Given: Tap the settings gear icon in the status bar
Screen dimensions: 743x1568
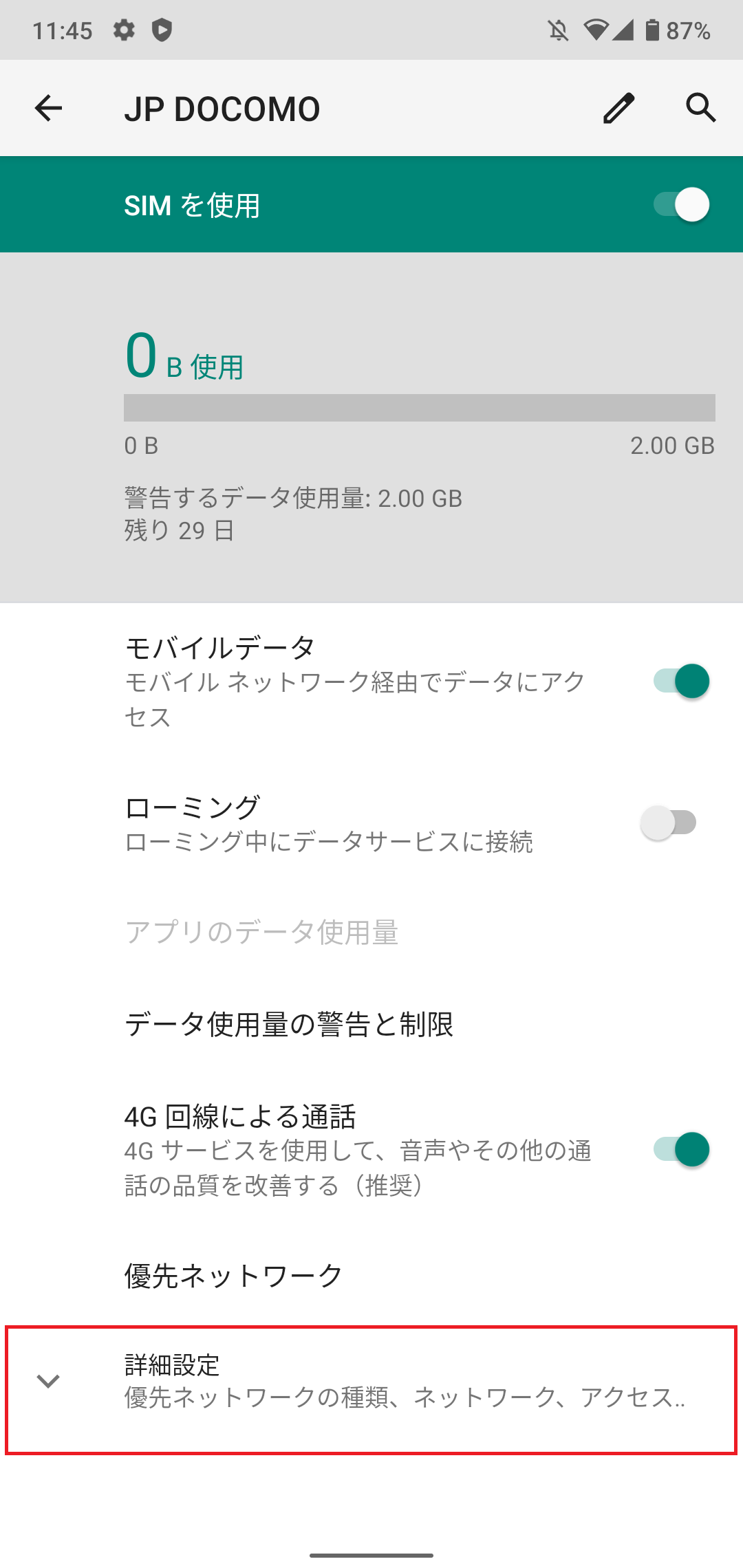Looking at the screenshot, I should (x=122, y=29).
